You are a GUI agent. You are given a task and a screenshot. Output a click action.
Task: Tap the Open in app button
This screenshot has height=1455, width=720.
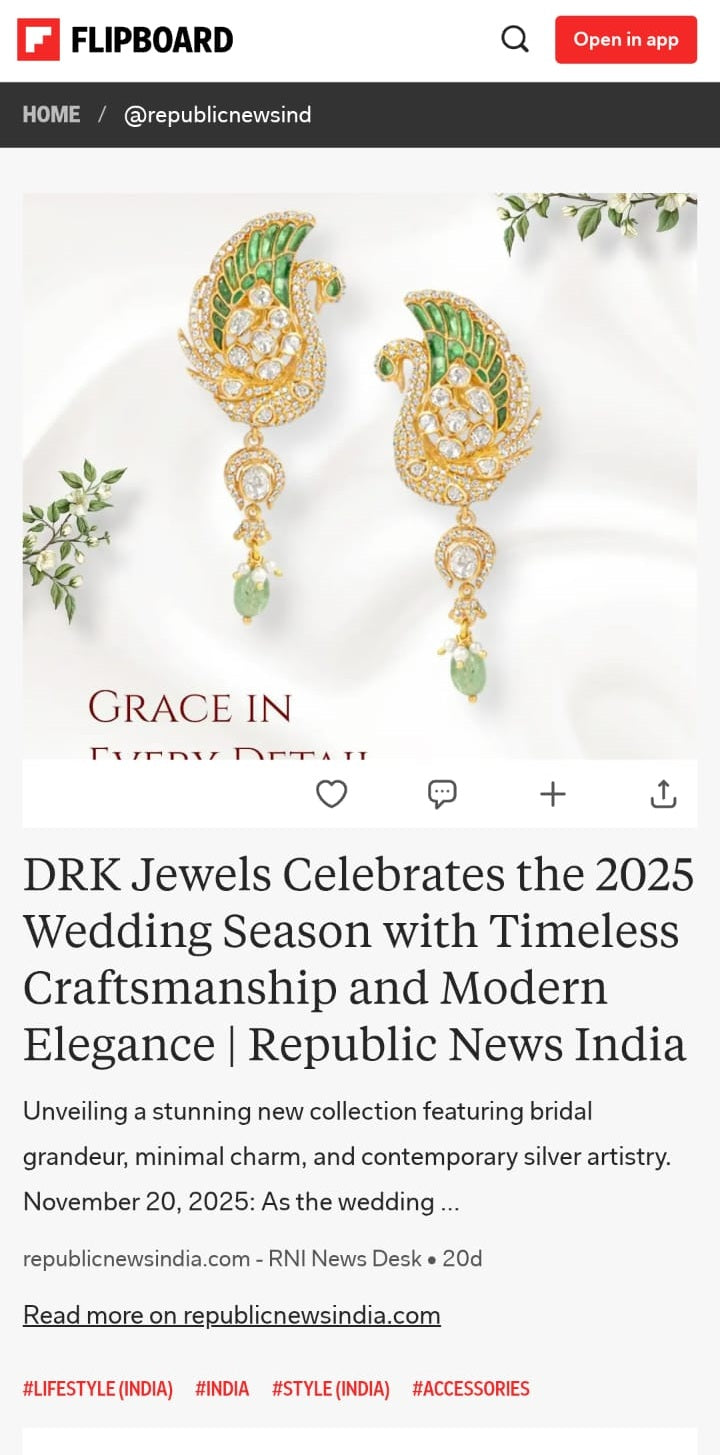pyautogui.click(x=626, y=40)
